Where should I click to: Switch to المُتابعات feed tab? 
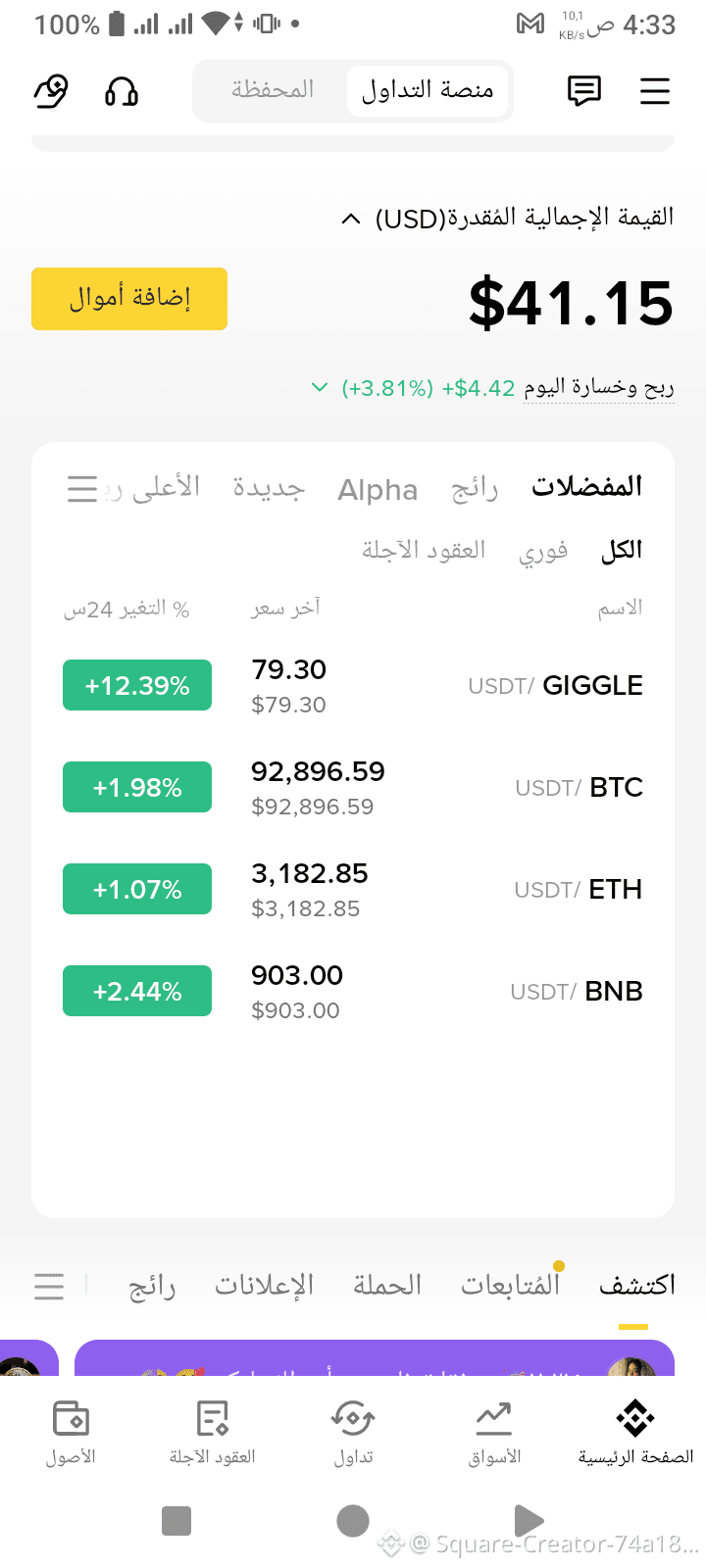511,1285
